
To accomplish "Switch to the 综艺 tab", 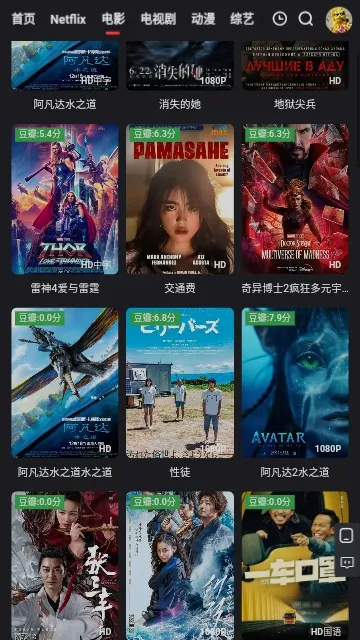I will pos(242,19).
